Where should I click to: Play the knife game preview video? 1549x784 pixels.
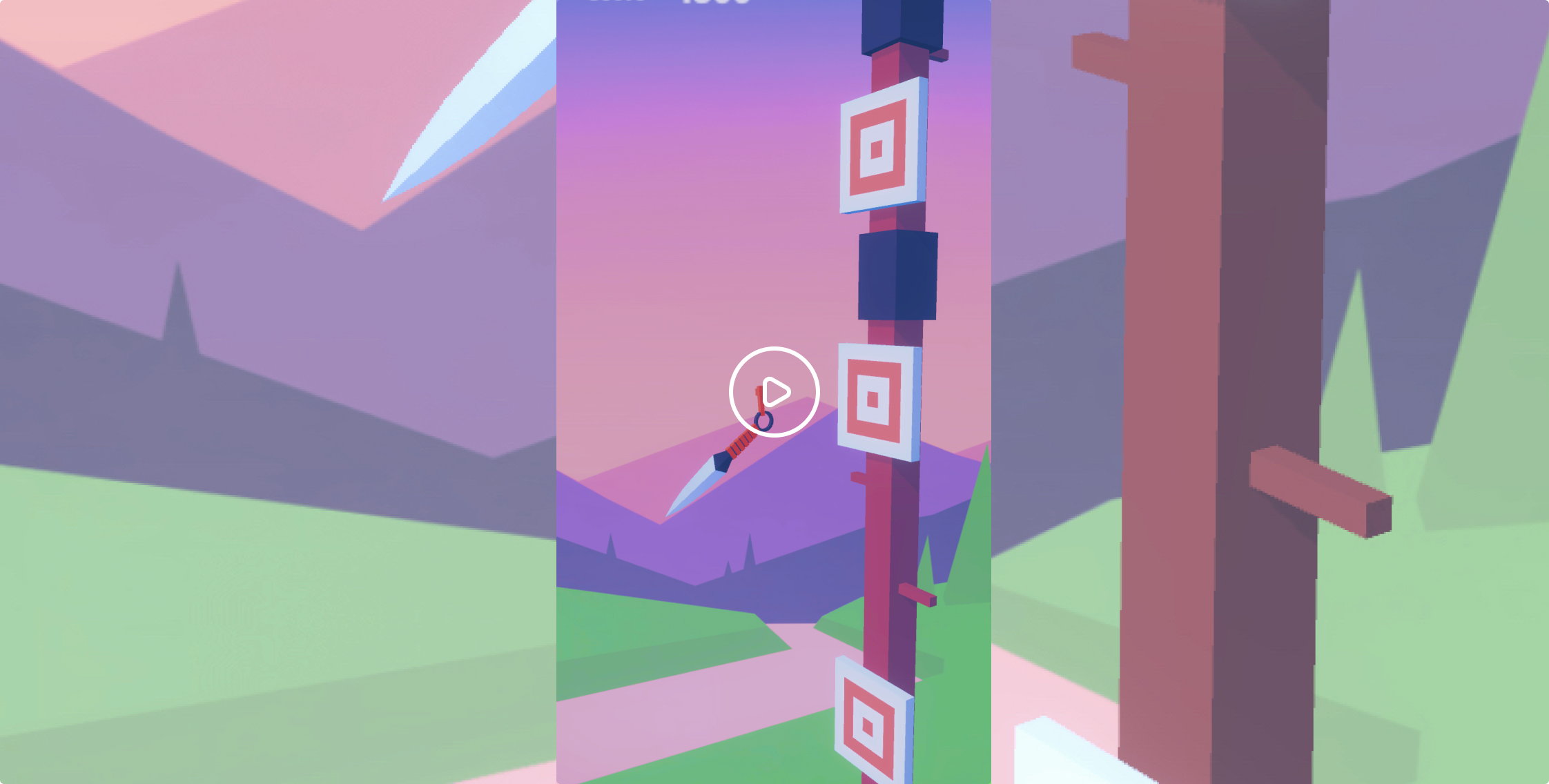point(774,391)
